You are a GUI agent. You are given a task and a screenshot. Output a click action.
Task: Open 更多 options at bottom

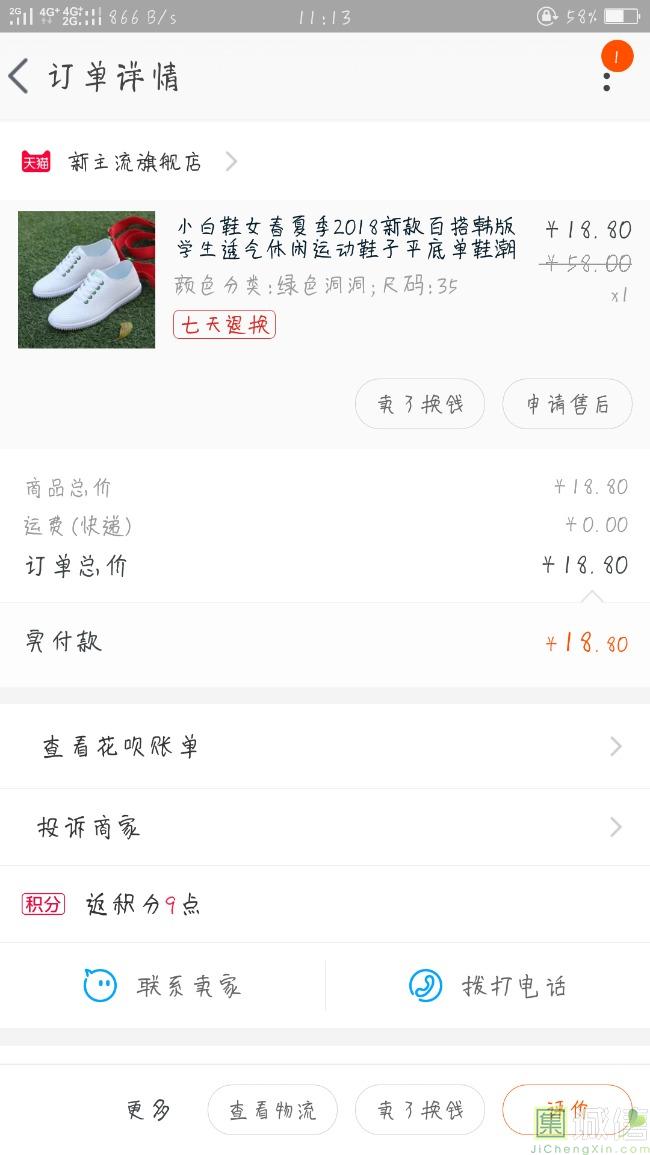click(x=148, y=1110)
